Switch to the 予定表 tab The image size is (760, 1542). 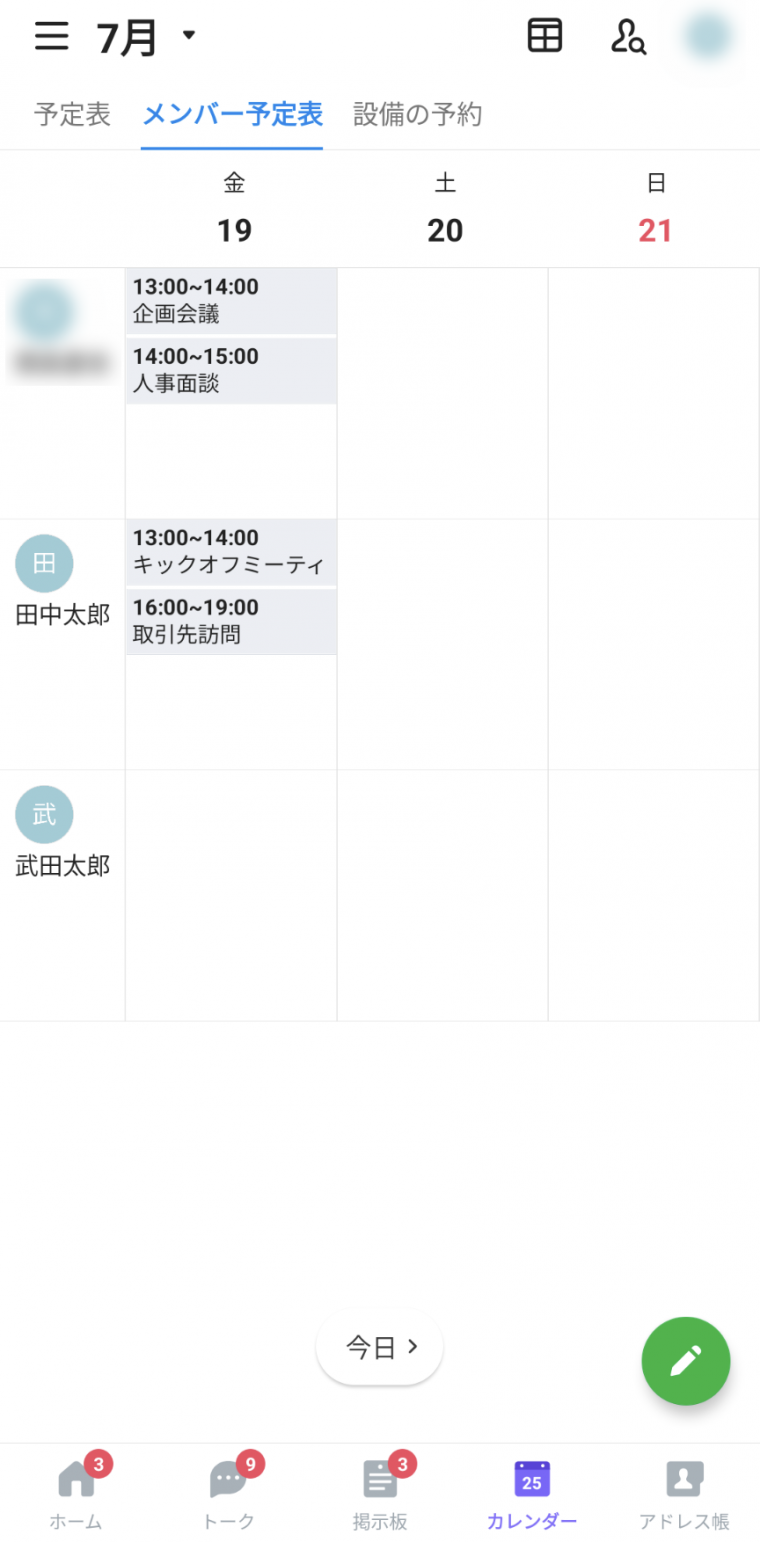(70, 115)
